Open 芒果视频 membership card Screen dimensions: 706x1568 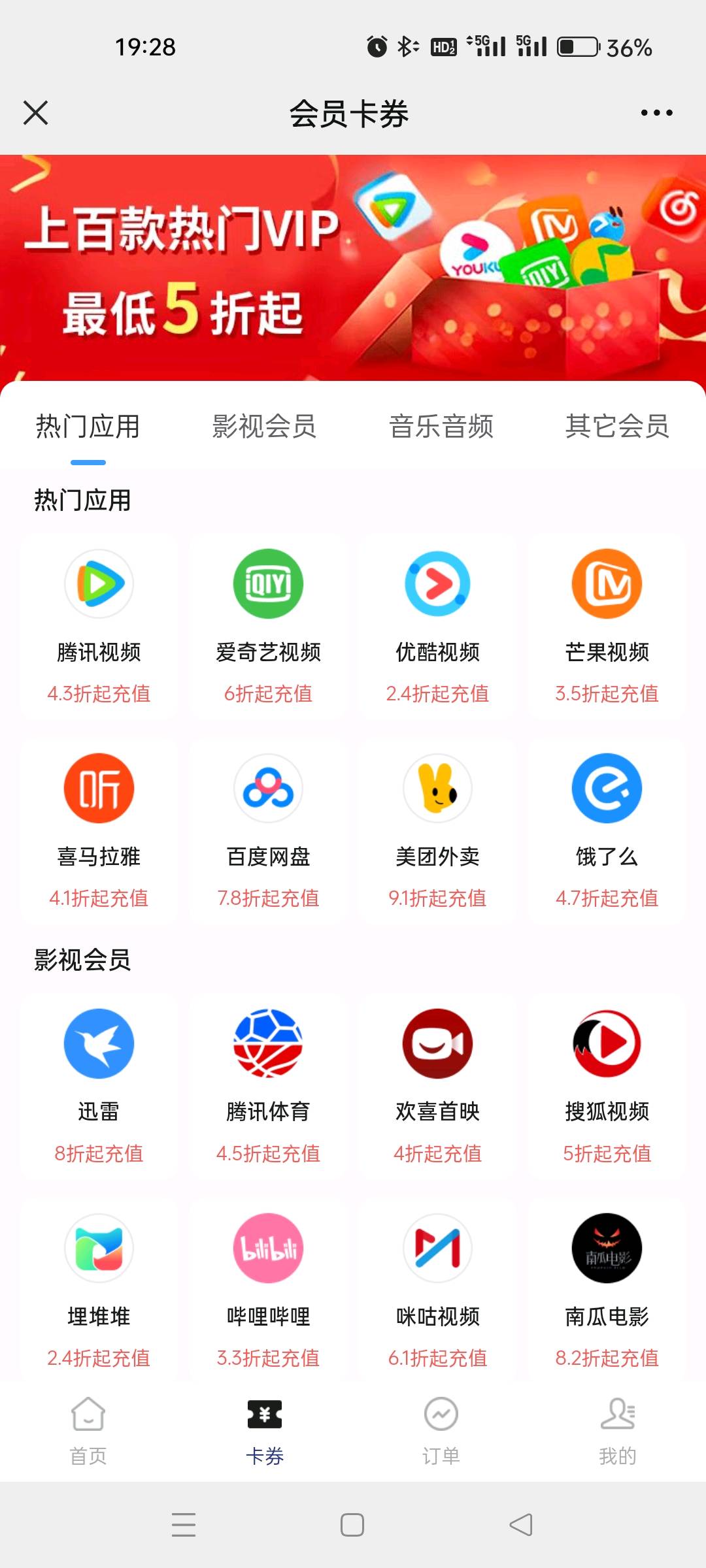click(607, 625)
